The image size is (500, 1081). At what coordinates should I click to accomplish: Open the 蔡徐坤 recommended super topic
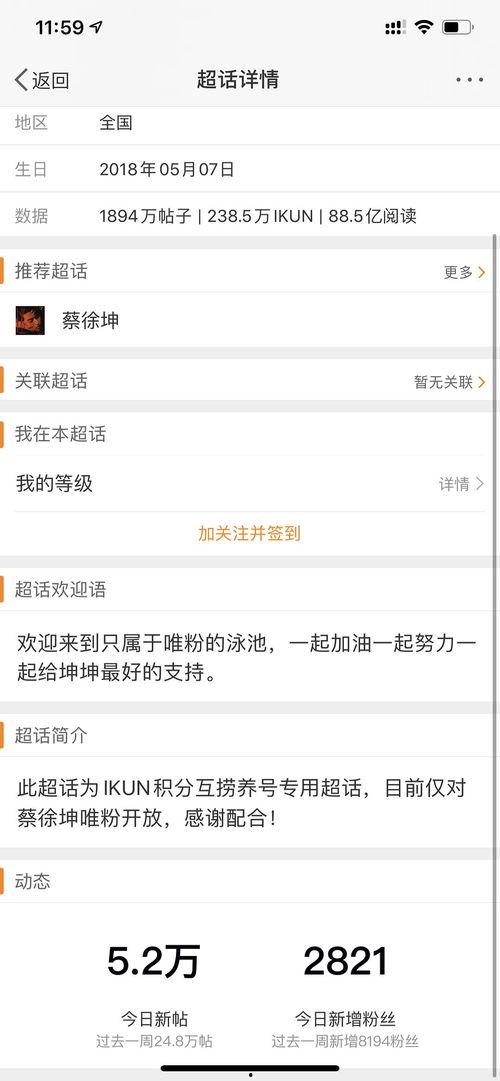pos(250,321)
